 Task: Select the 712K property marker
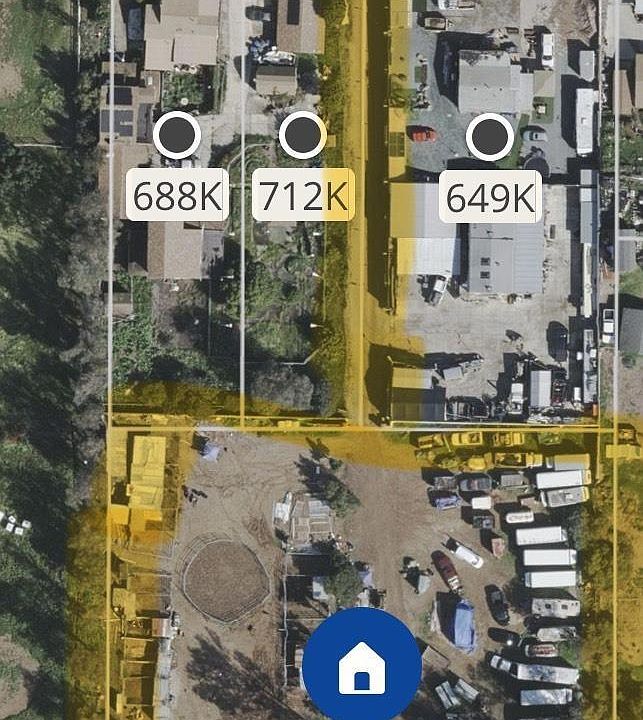302,136
